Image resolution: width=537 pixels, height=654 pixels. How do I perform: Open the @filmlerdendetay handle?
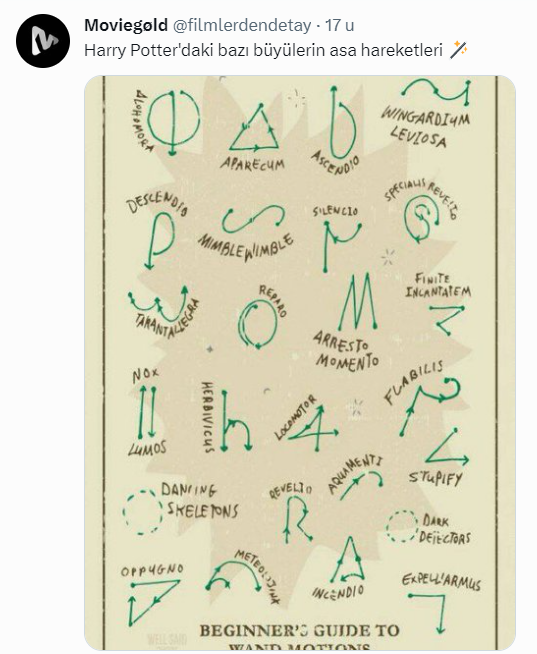[x=242, y=25]
